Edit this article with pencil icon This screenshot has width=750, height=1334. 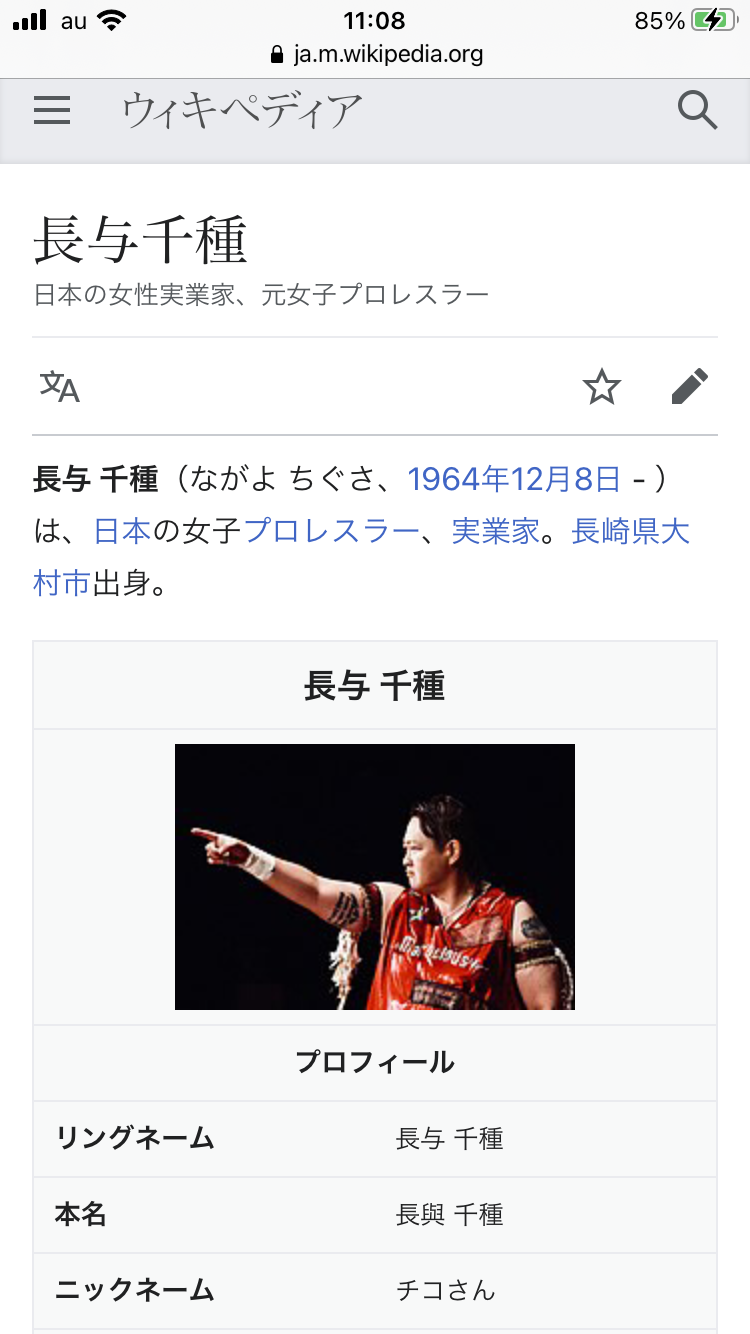pos(689,386)
